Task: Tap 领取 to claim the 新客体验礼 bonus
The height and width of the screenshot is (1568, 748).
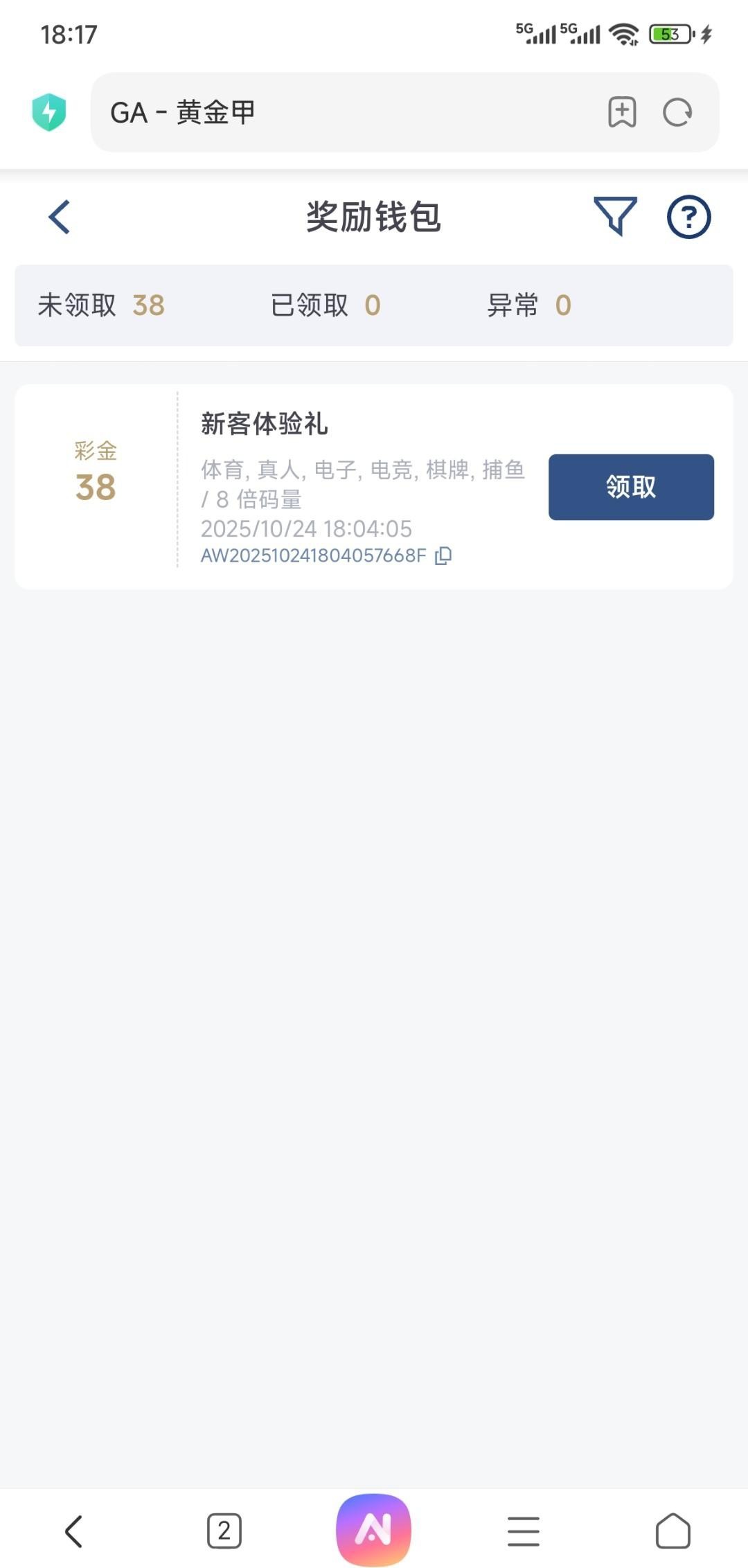Action: [631, 487]
